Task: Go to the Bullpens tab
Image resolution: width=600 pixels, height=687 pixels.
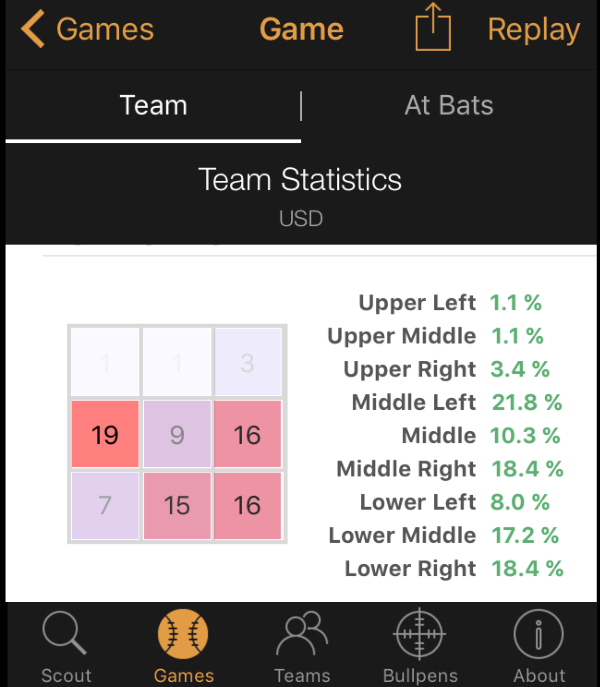Action: [420, 646]
